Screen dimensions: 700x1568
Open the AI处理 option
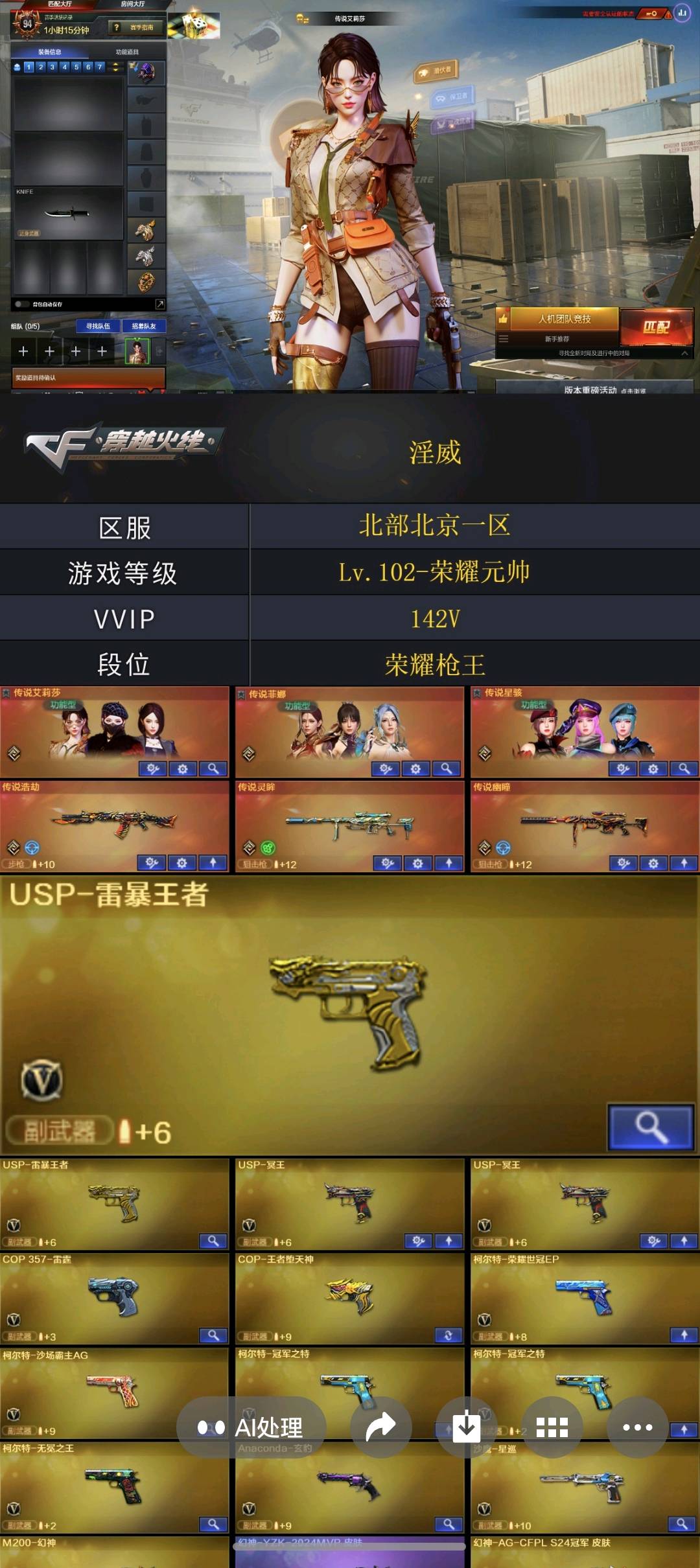(x=251, y=1427)
